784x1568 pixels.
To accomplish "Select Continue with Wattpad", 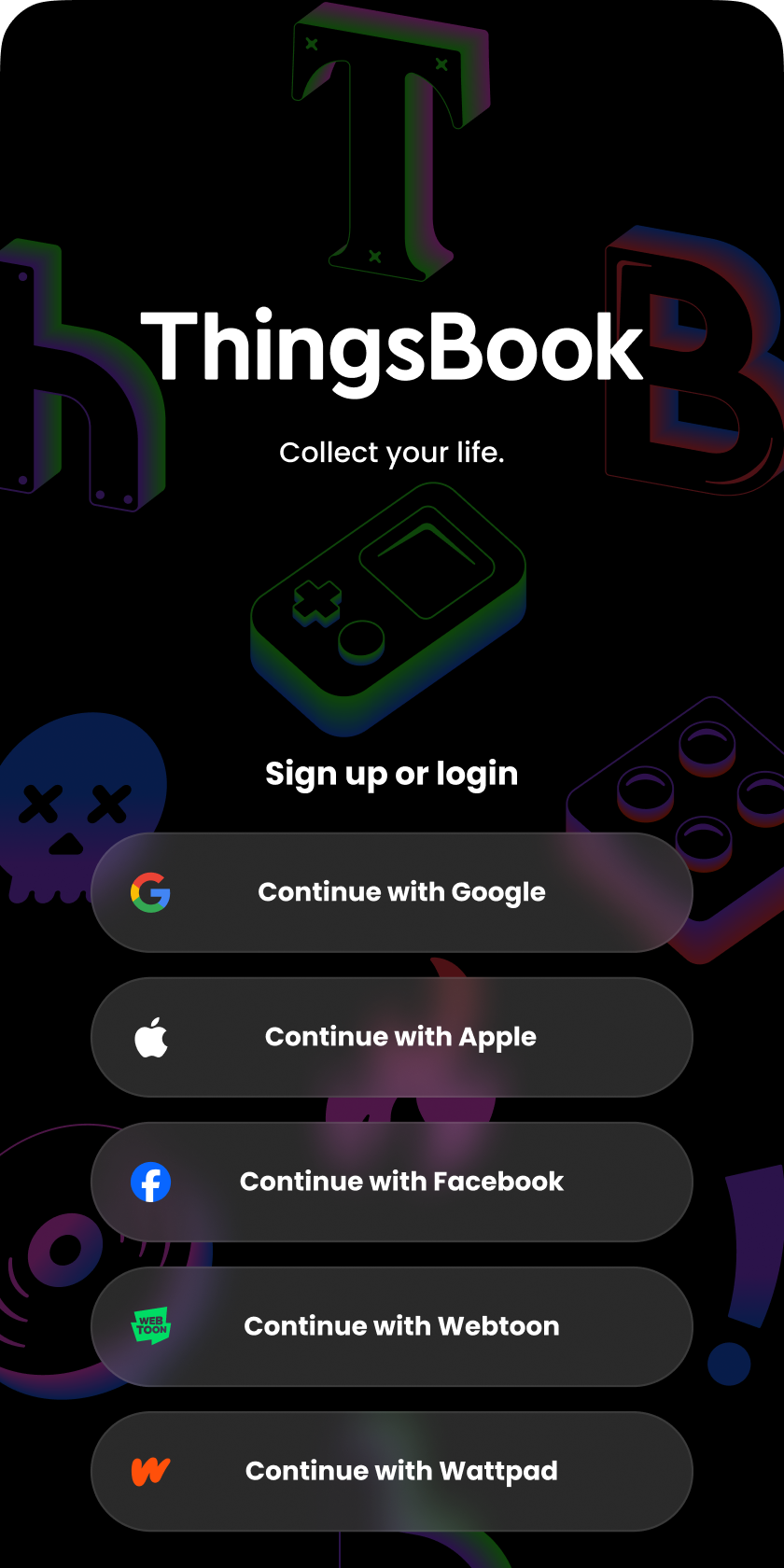I will (392, 1471).
